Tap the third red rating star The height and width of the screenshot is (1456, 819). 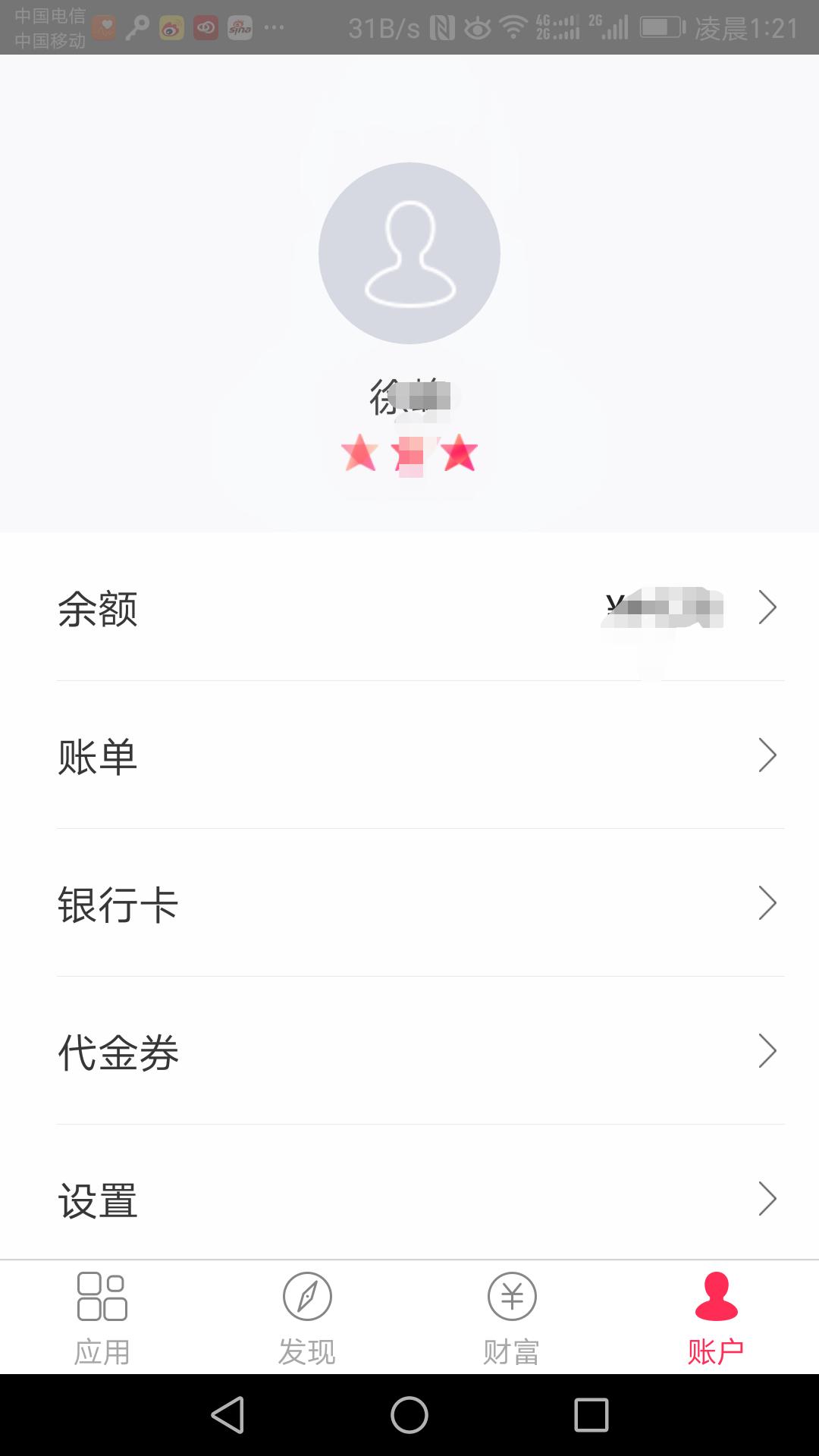tap(458, 455)
